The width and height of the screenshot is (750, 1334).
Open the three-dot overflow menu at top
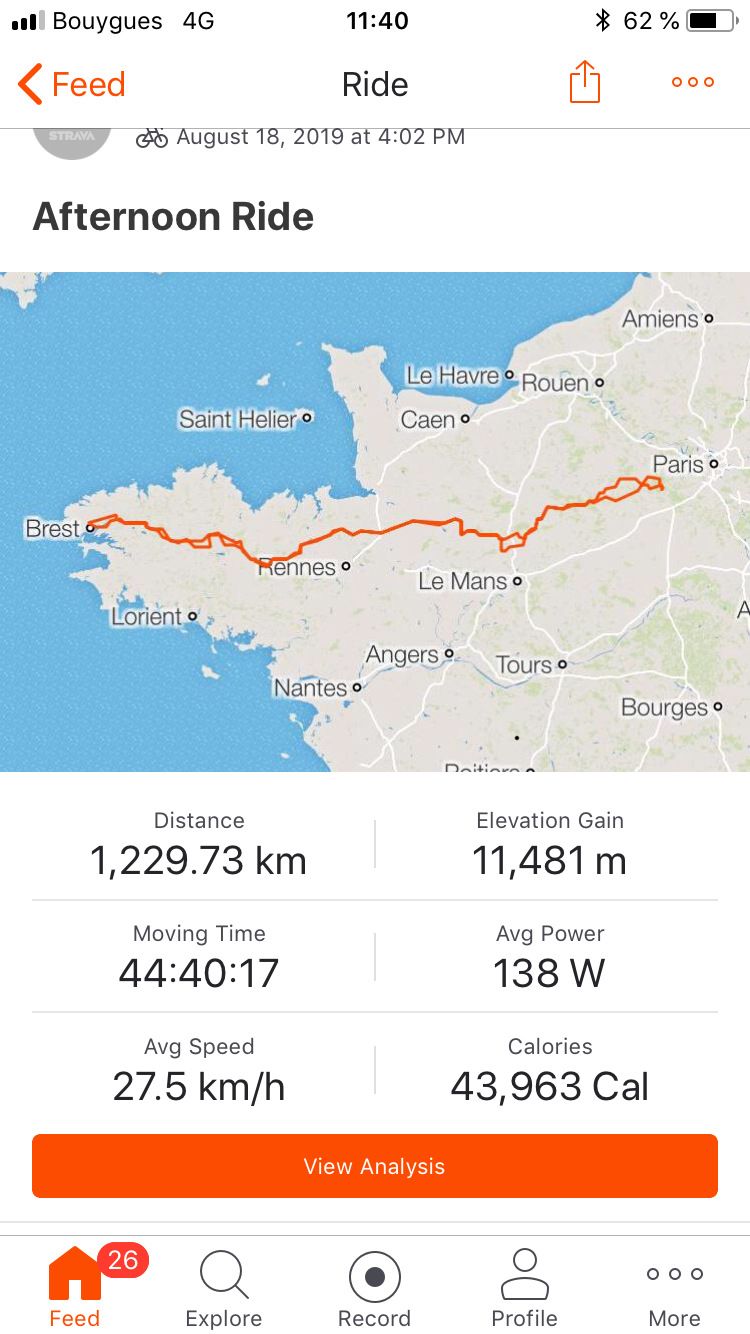coord(693,83)
